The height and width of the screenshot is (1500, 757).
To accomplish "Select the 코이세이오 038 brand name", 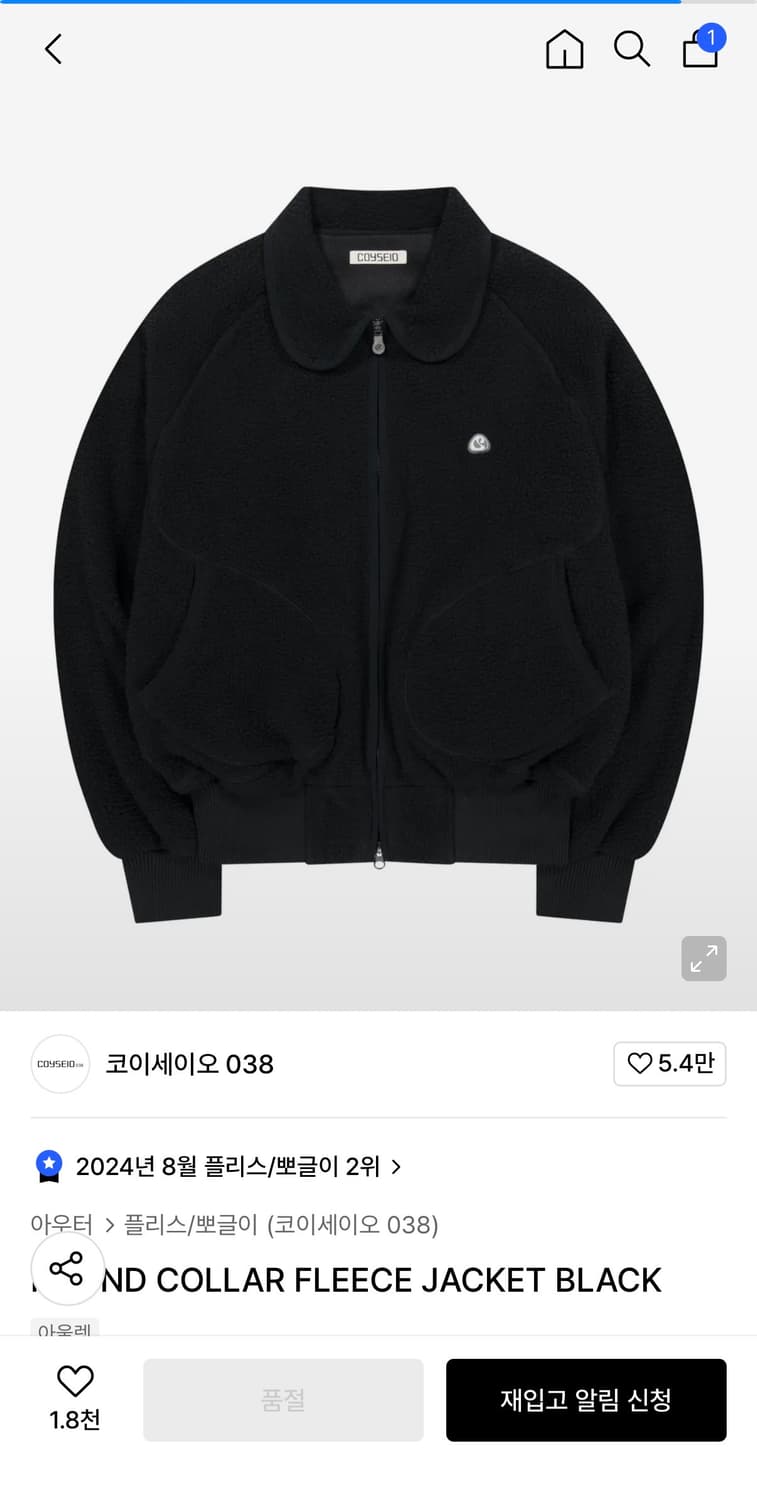I will 189,1064.
